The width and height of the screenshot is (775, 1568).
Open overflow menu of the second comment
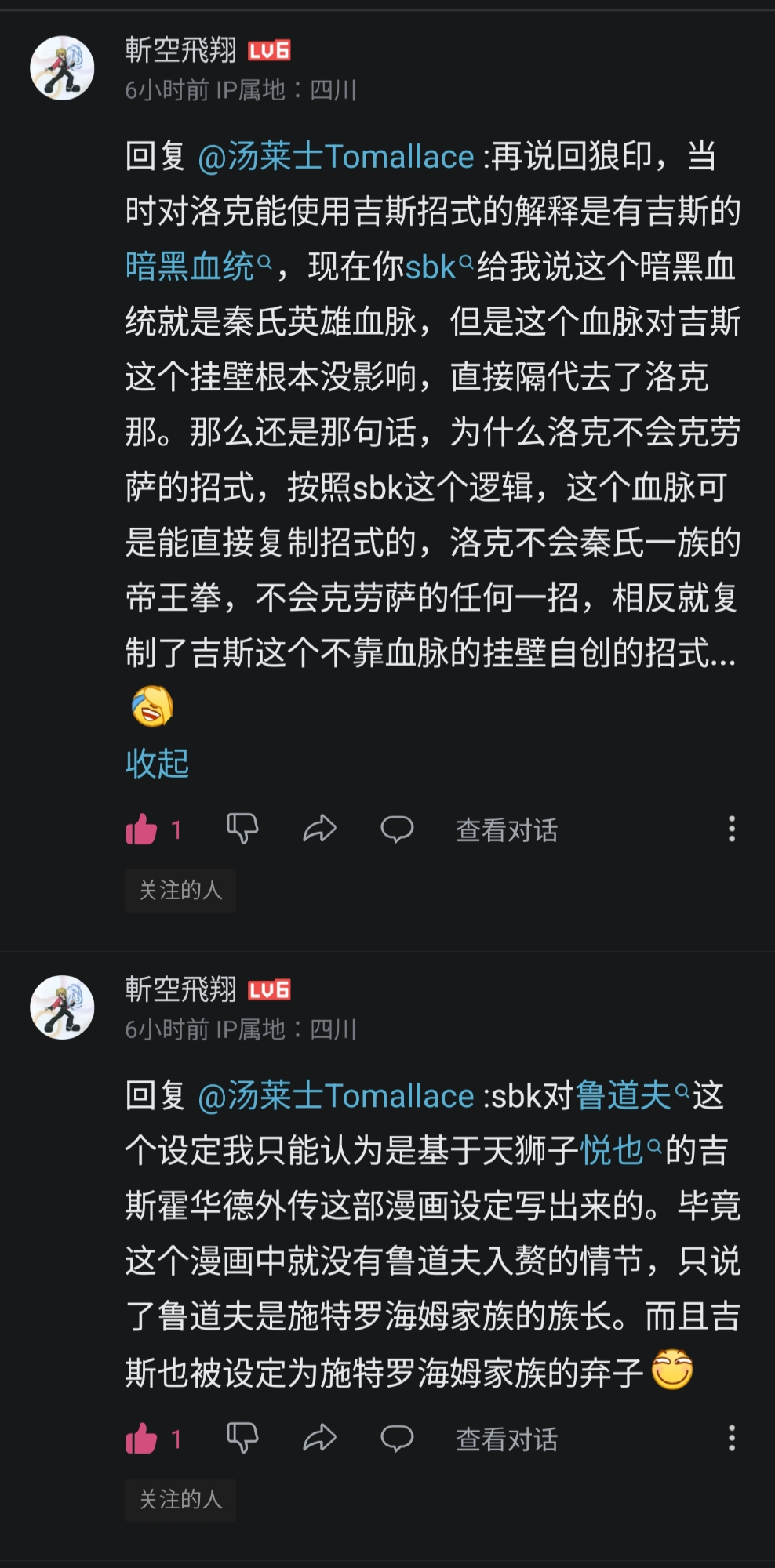coord(731,1438)
